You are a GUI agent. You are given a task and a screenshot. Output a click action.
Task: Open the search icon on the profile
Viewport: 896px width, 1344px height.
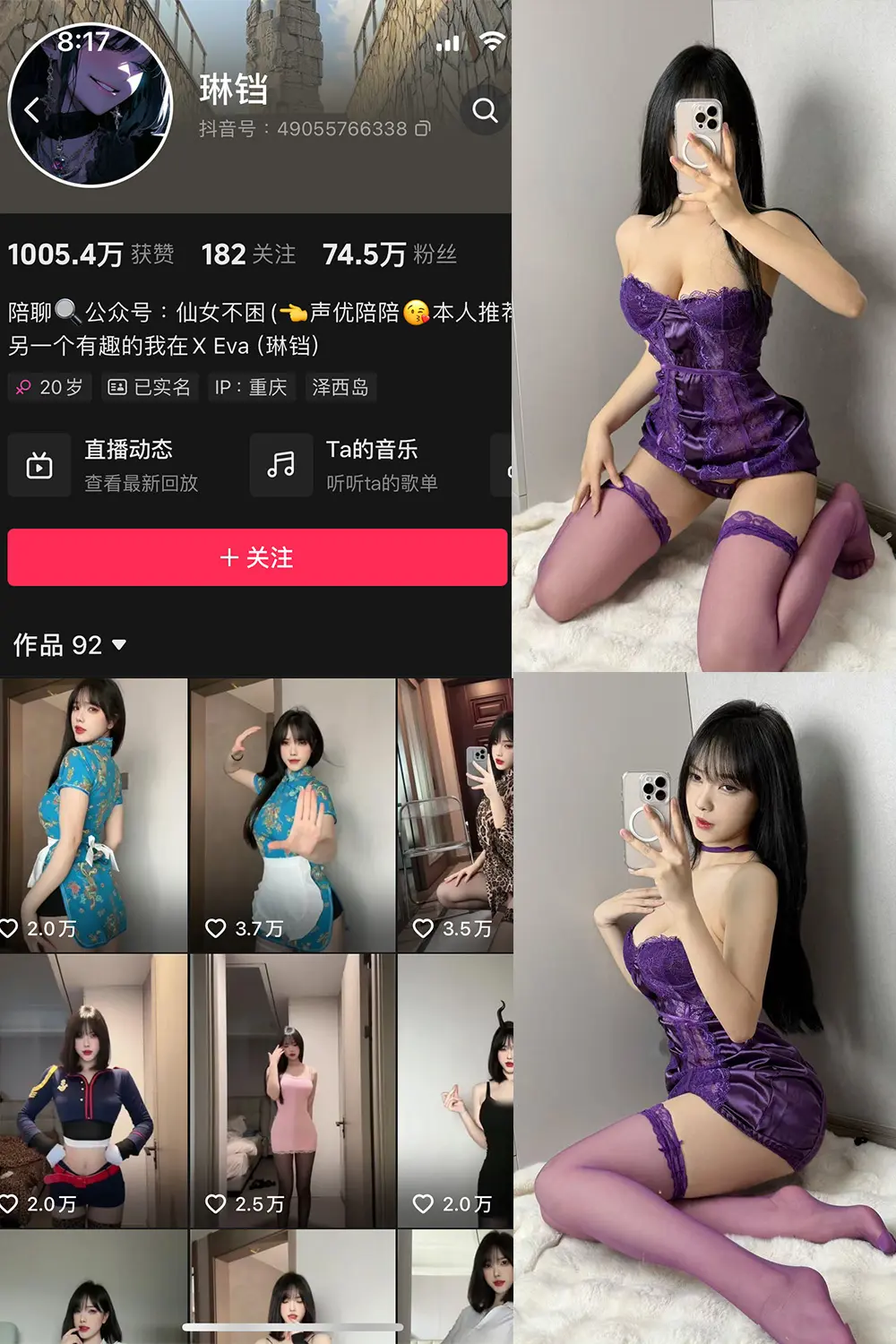pyautogui.click(x=485, y=112)
